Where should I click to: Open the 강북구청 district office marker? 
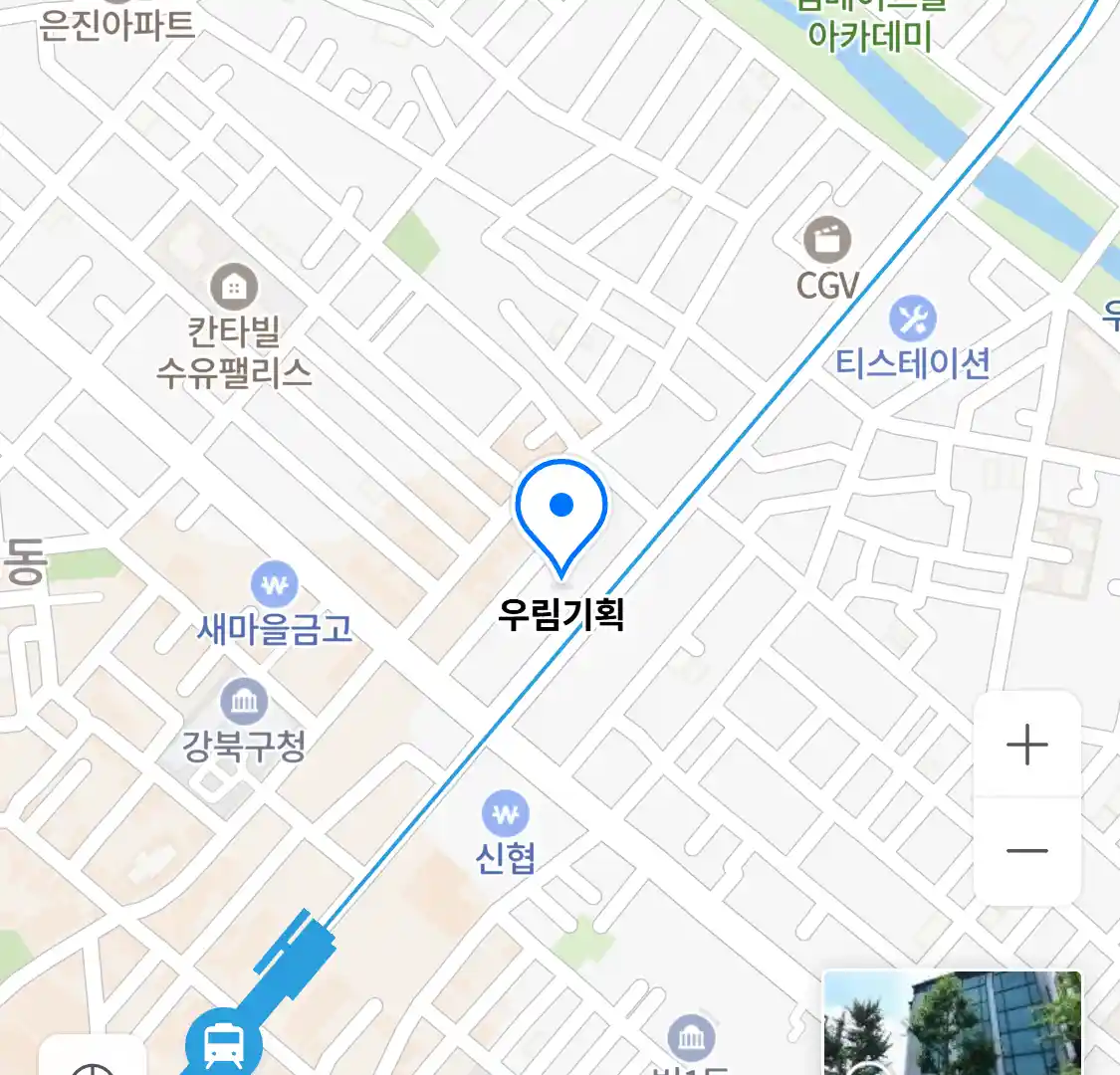(244, 703)
